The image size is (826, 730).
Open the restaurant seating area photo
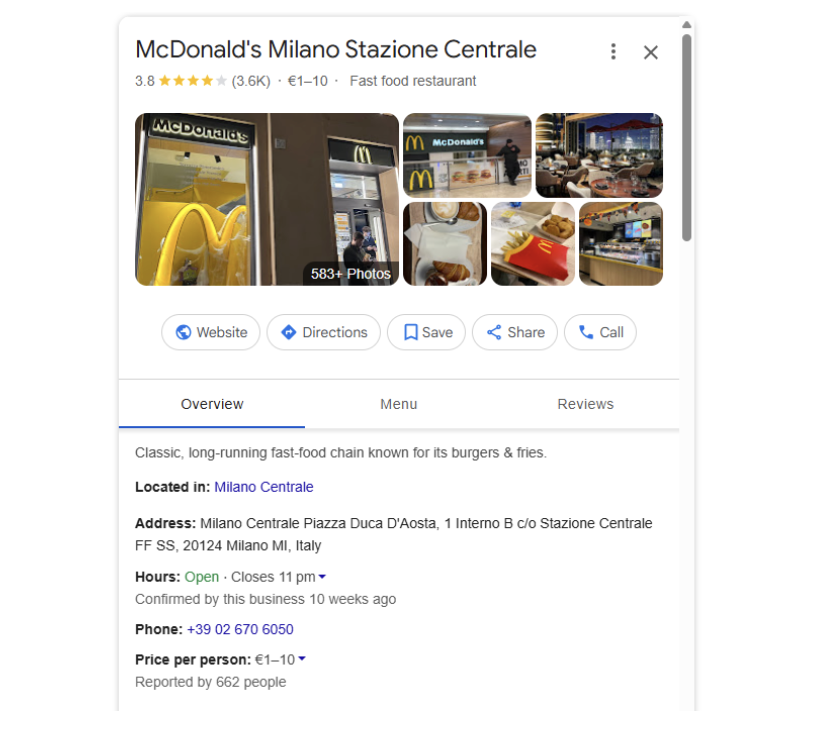tap(599, 155)
